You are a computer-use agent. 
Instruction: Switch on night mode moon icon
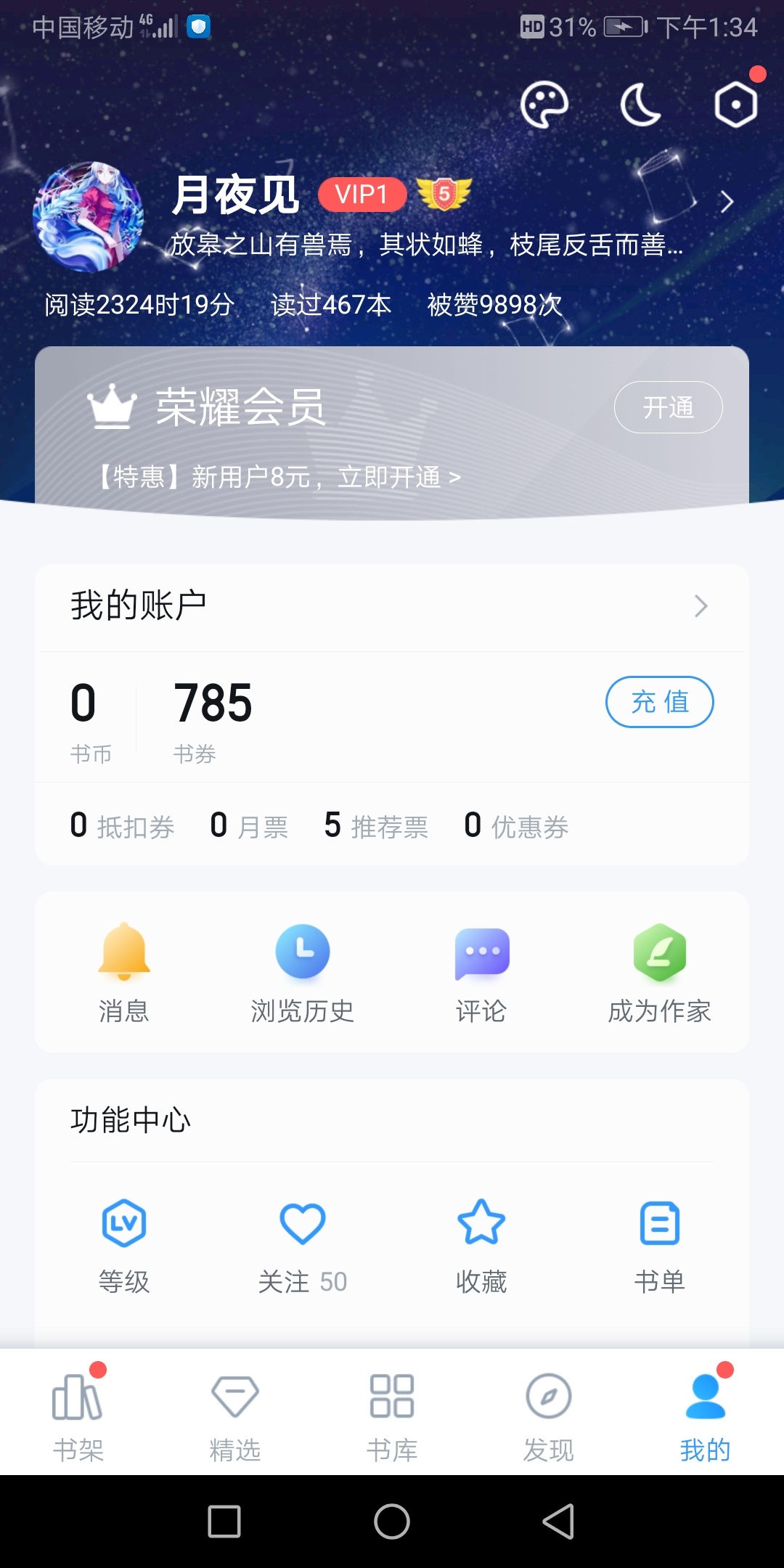640,105
